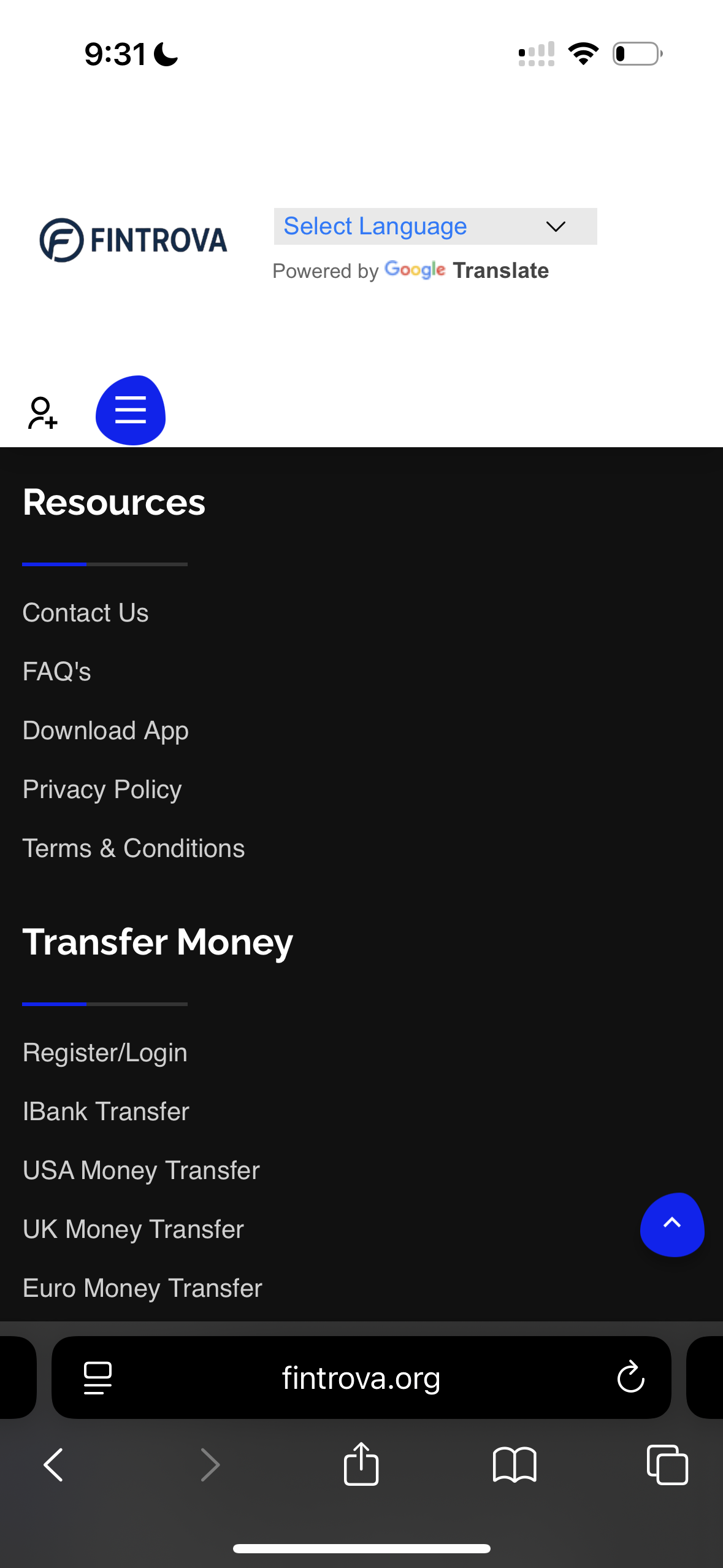Go to FAQ's page
Viewport: 723px width, 1568px height.
pyautogui.click(x=56, y=672)
